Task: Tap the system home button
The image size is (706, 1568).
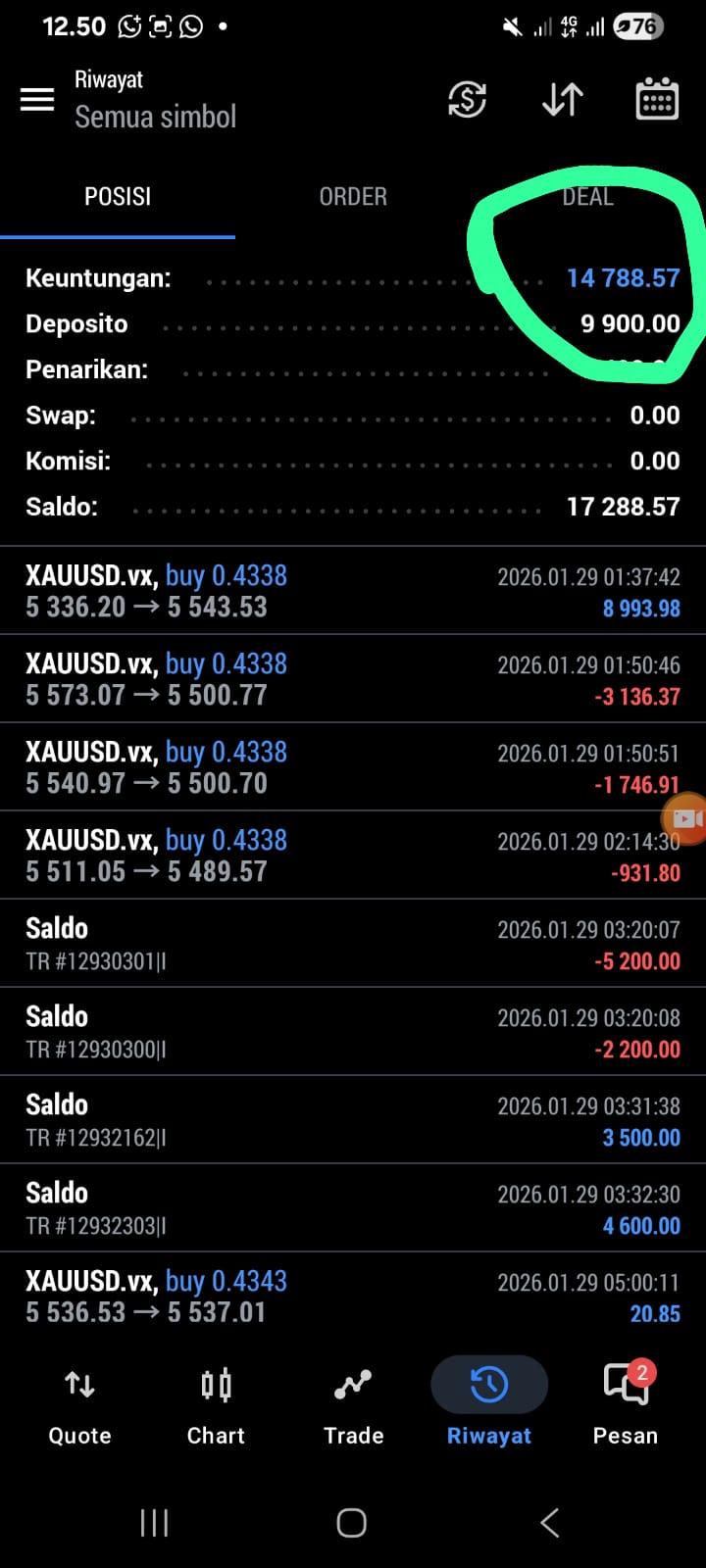Action: click(351, 1523)
